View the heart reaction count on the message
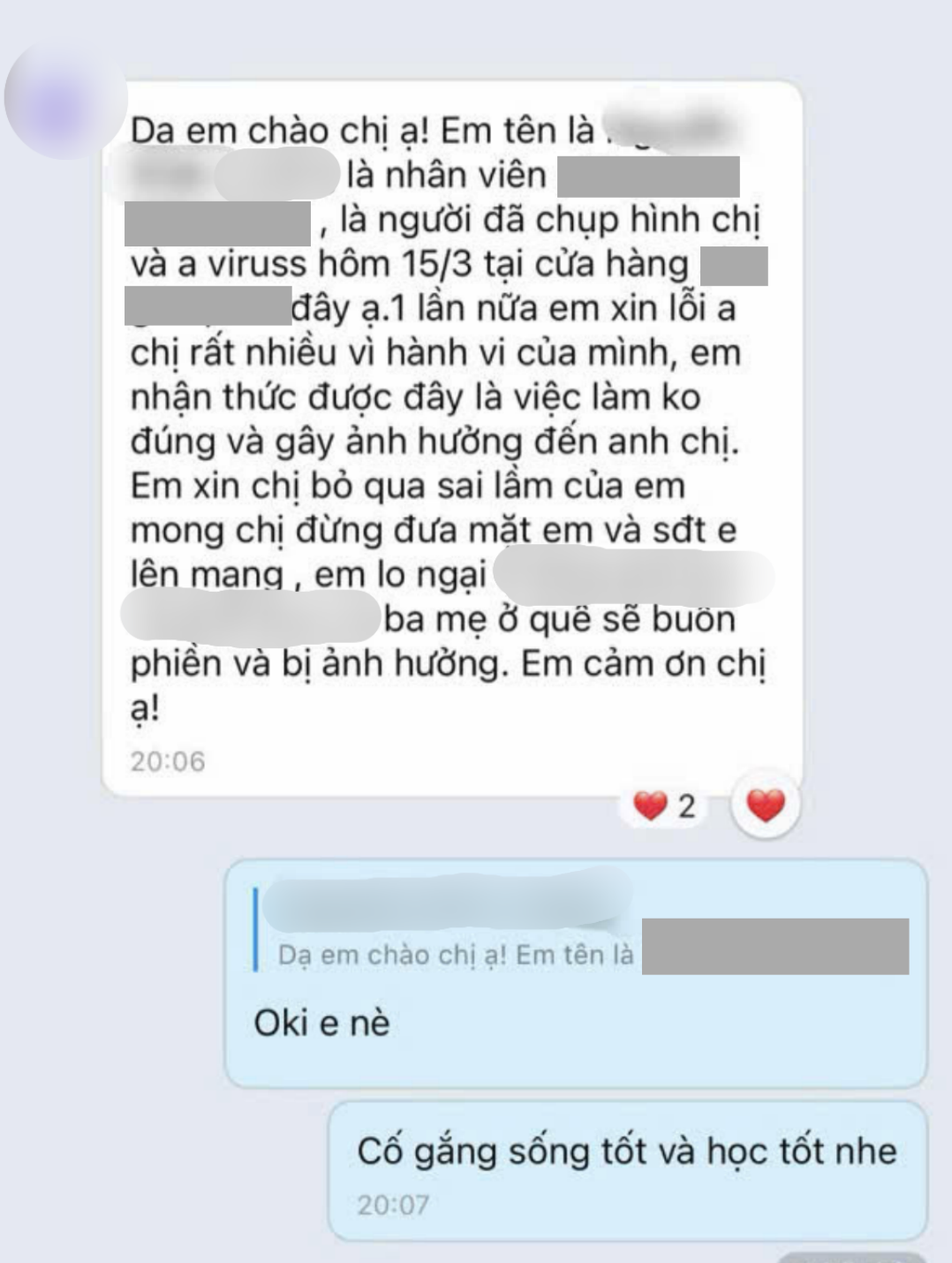This screenshot has height=1263, width=952. click(x=666, y=805)
